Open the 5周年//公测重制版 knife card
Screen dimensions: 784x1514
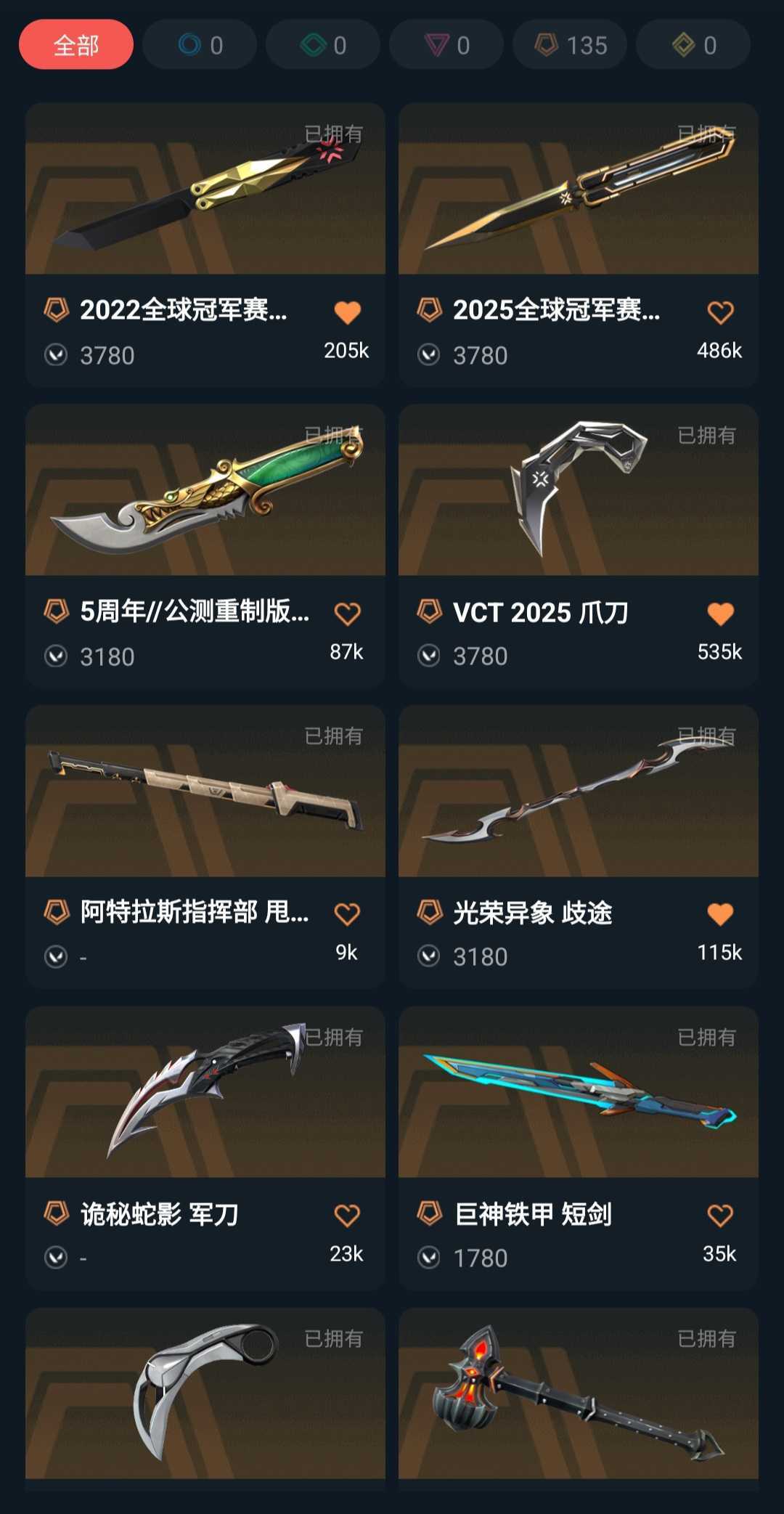205,546
